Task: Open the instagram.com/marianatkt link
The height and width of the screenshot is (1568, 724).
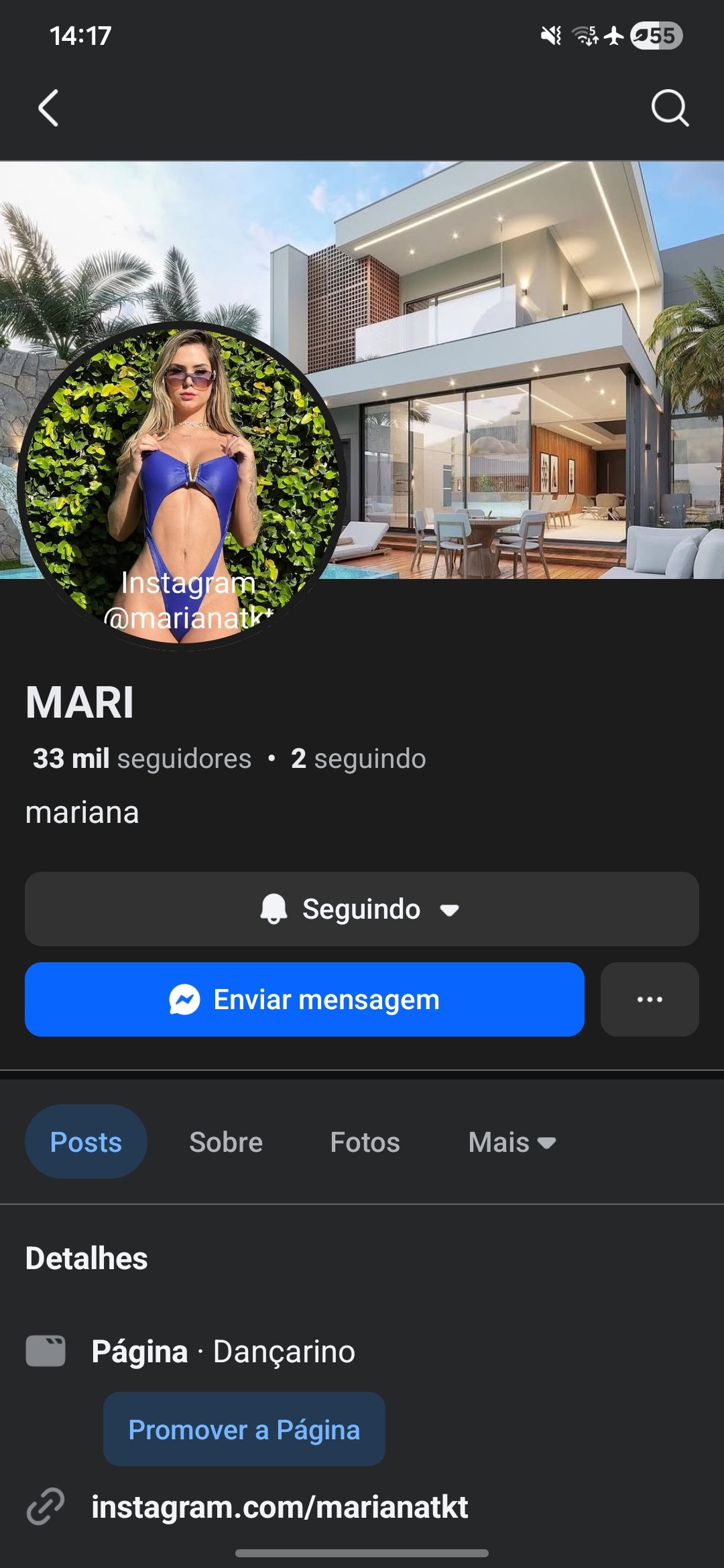Action: click(280, 1507)
